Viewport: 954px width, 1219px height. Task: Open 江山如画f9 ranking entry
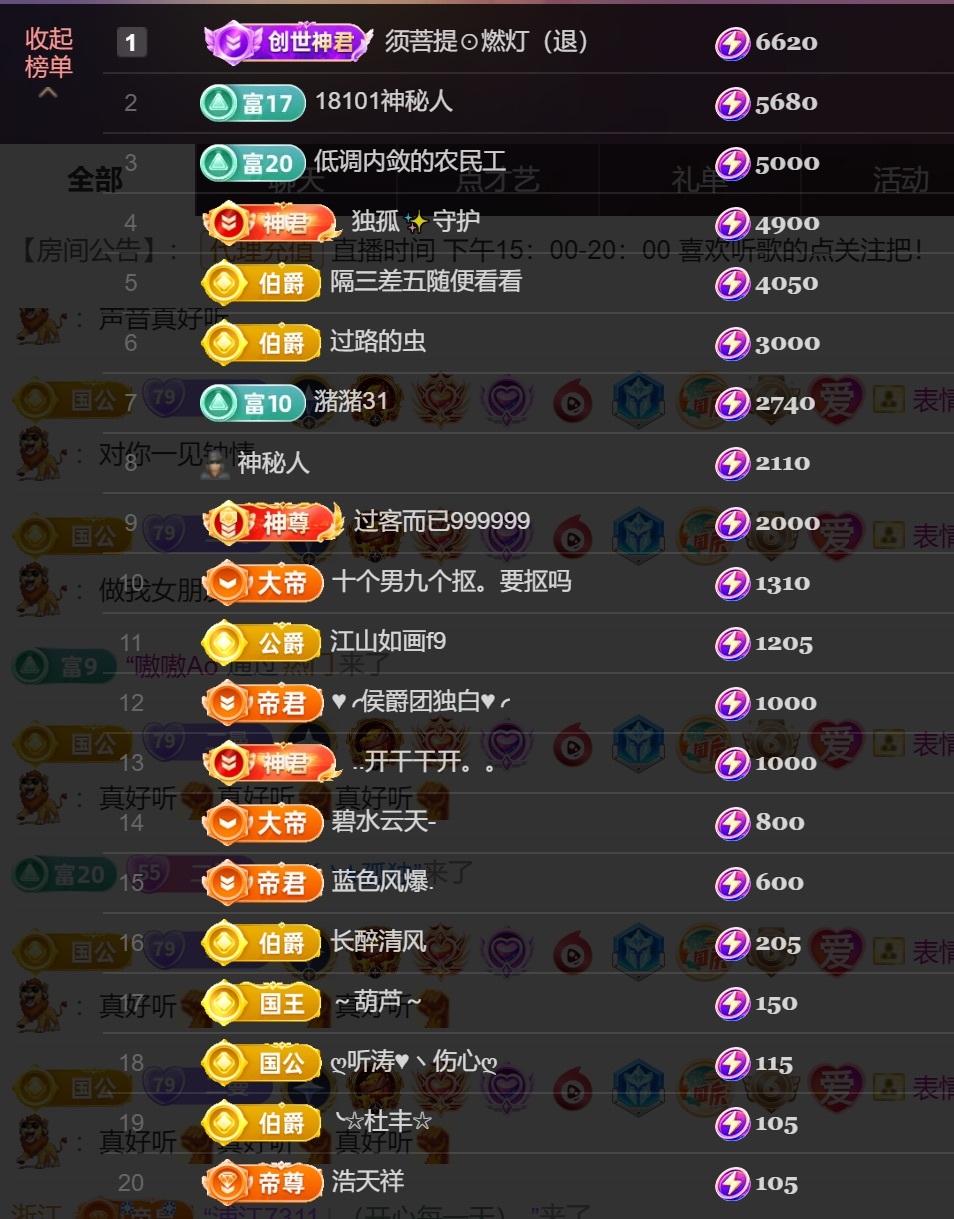(388, 642)
